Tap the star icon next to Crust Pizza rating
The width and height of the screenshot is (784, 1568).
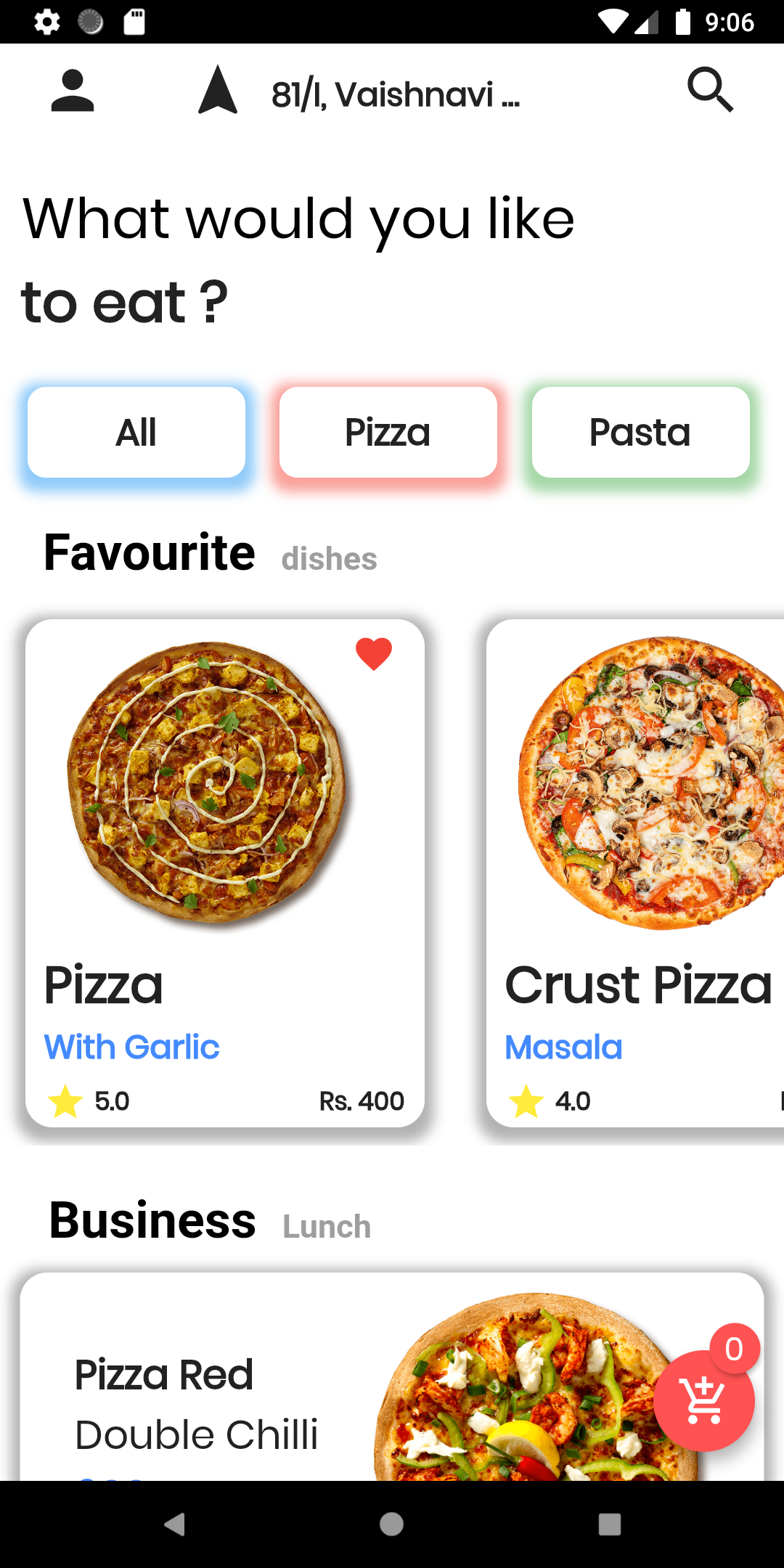pos(526,1101)
